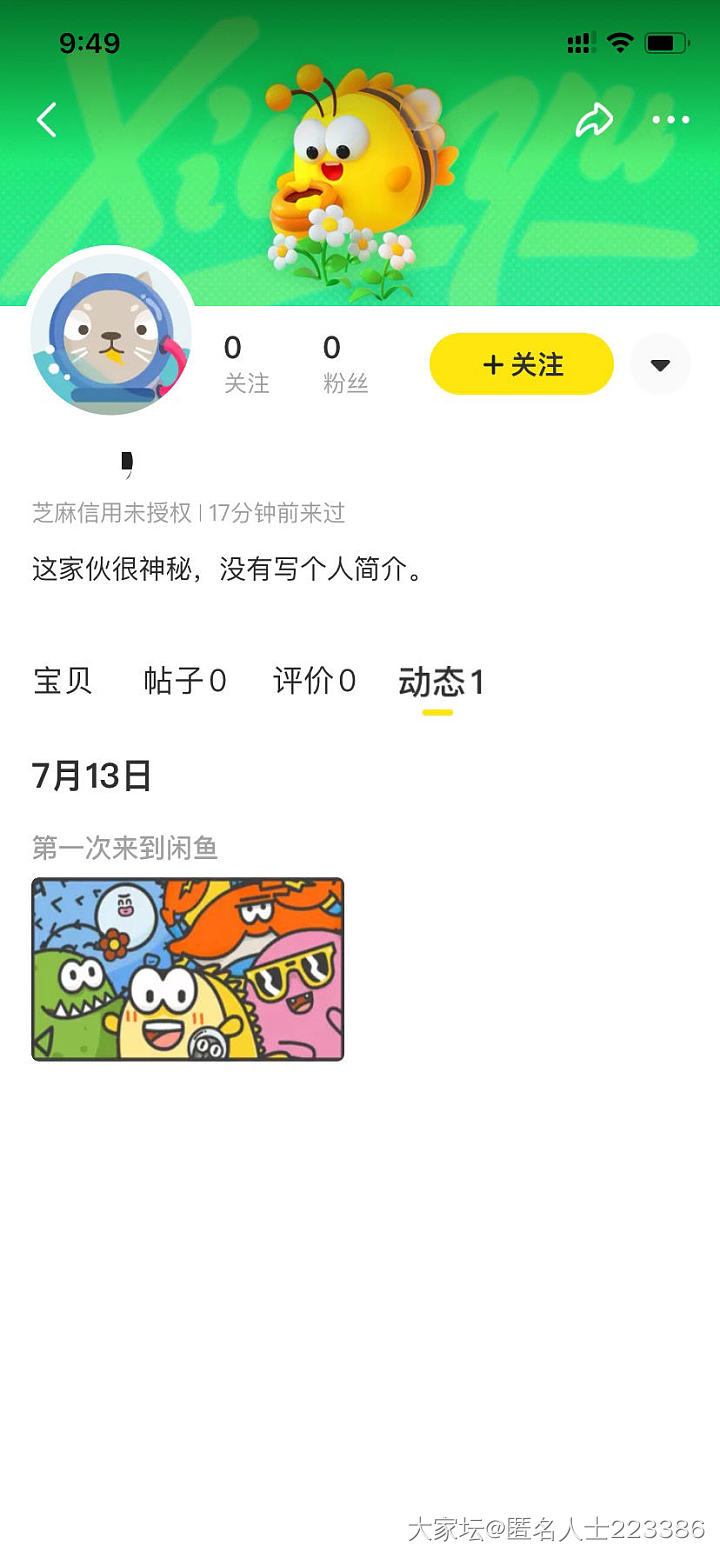This screenshot has width=720, height=1558.
Task: Go back using the top-left arrow
Action: coord(47,120)
